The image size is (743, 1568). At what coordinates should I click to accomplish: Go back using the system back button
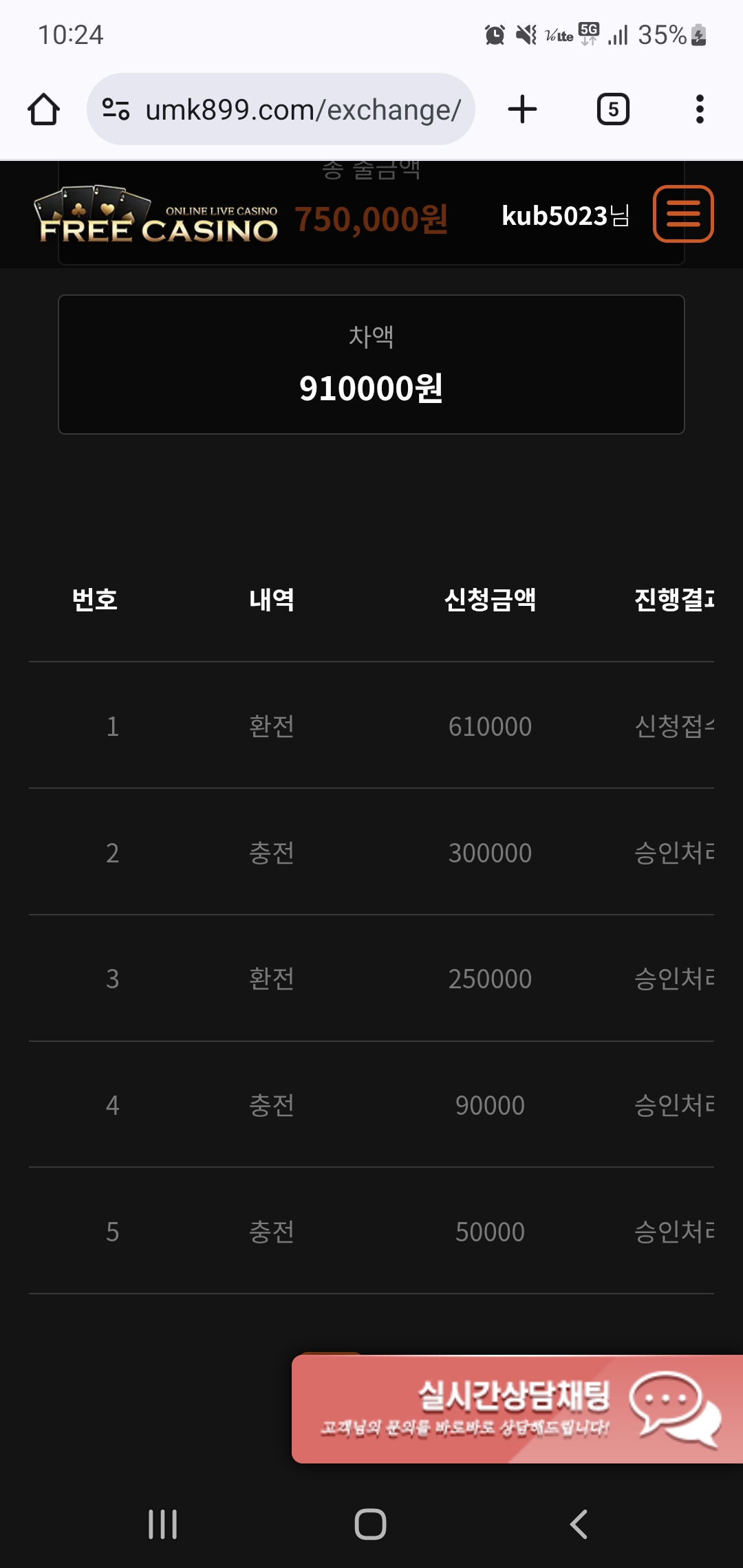pyautogui.click(x=579, y=1524)
